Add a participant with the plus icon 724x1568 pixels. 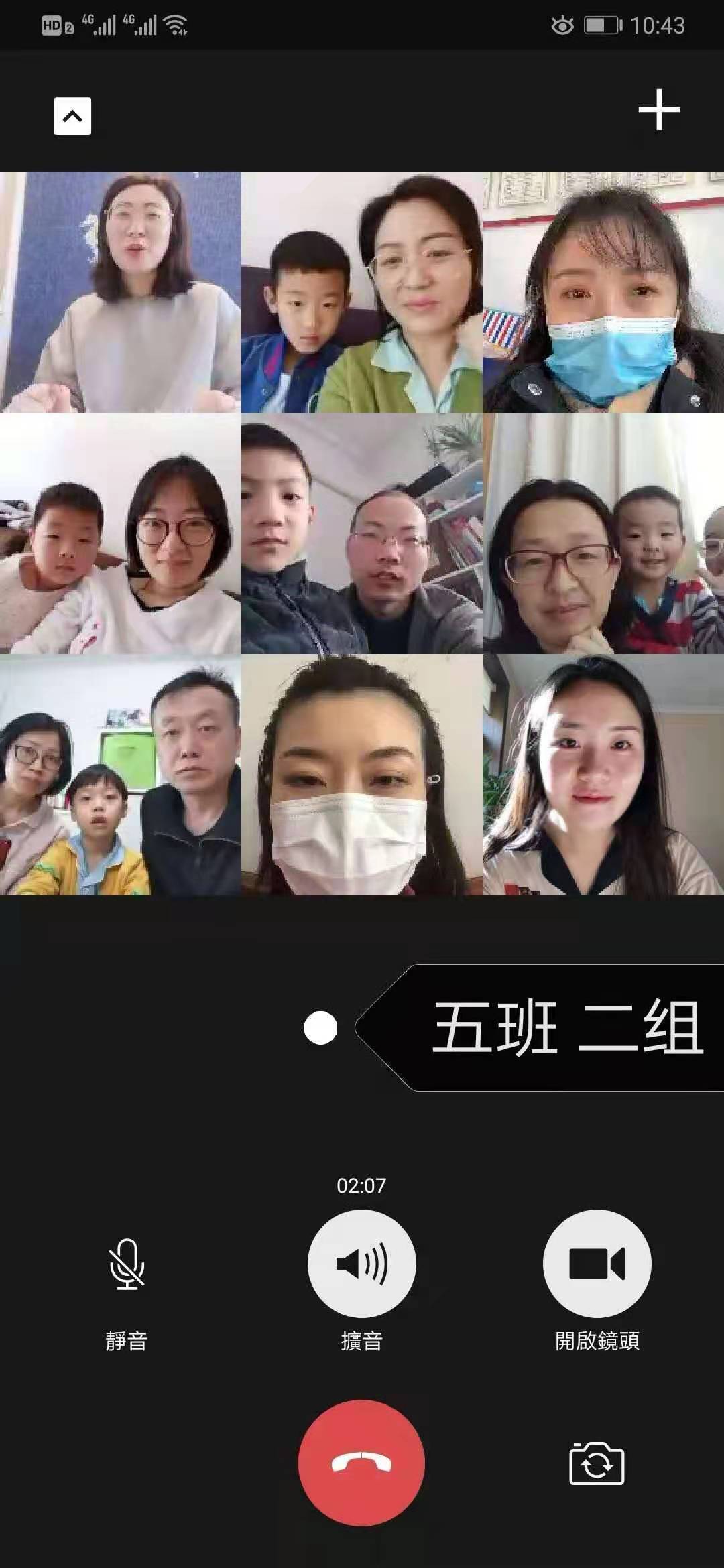[x=658, y=109]
